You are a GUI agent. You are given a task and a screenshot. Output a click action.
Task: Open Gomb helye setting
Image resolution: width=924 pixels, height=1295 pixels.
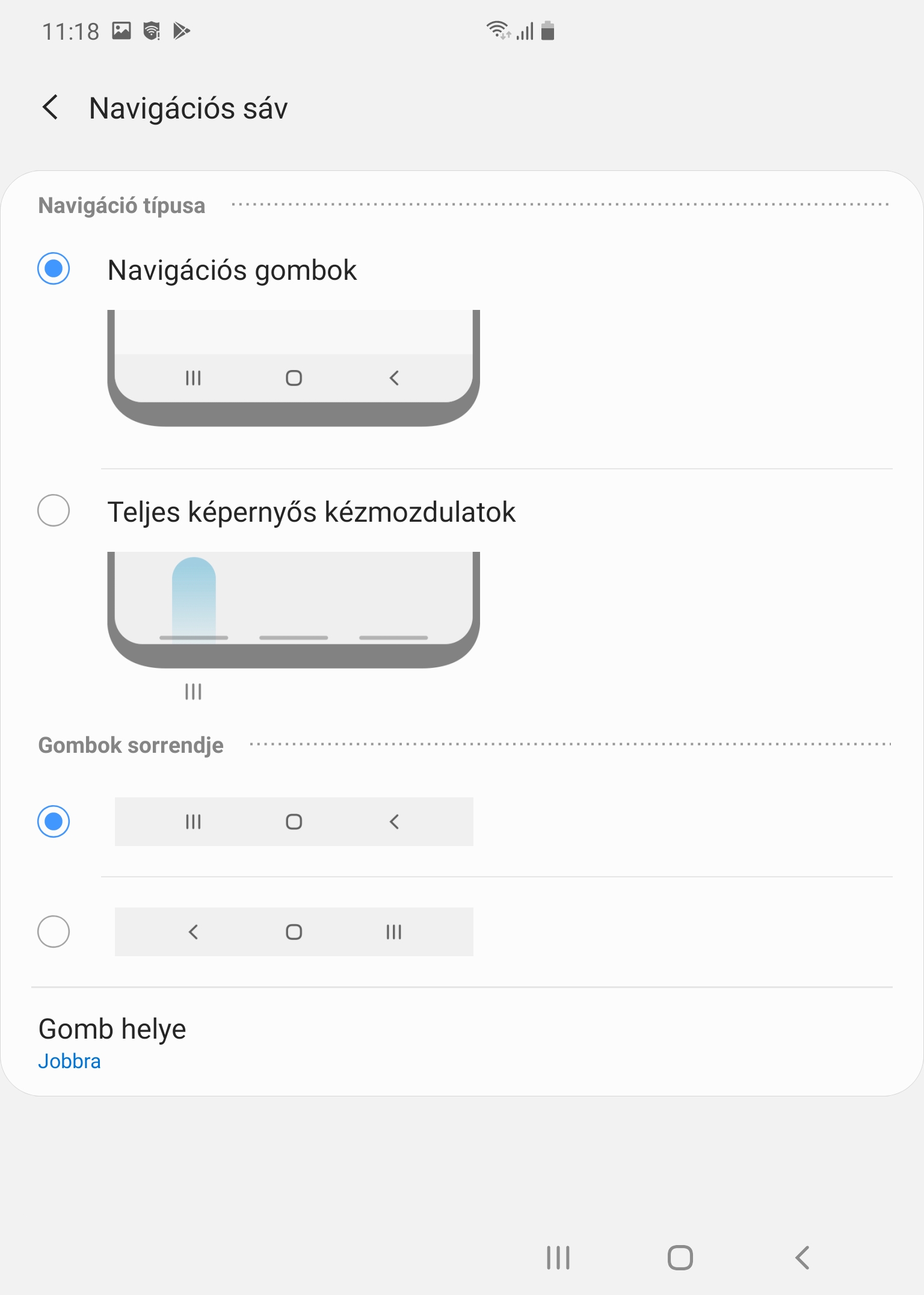pos(112,1042)
